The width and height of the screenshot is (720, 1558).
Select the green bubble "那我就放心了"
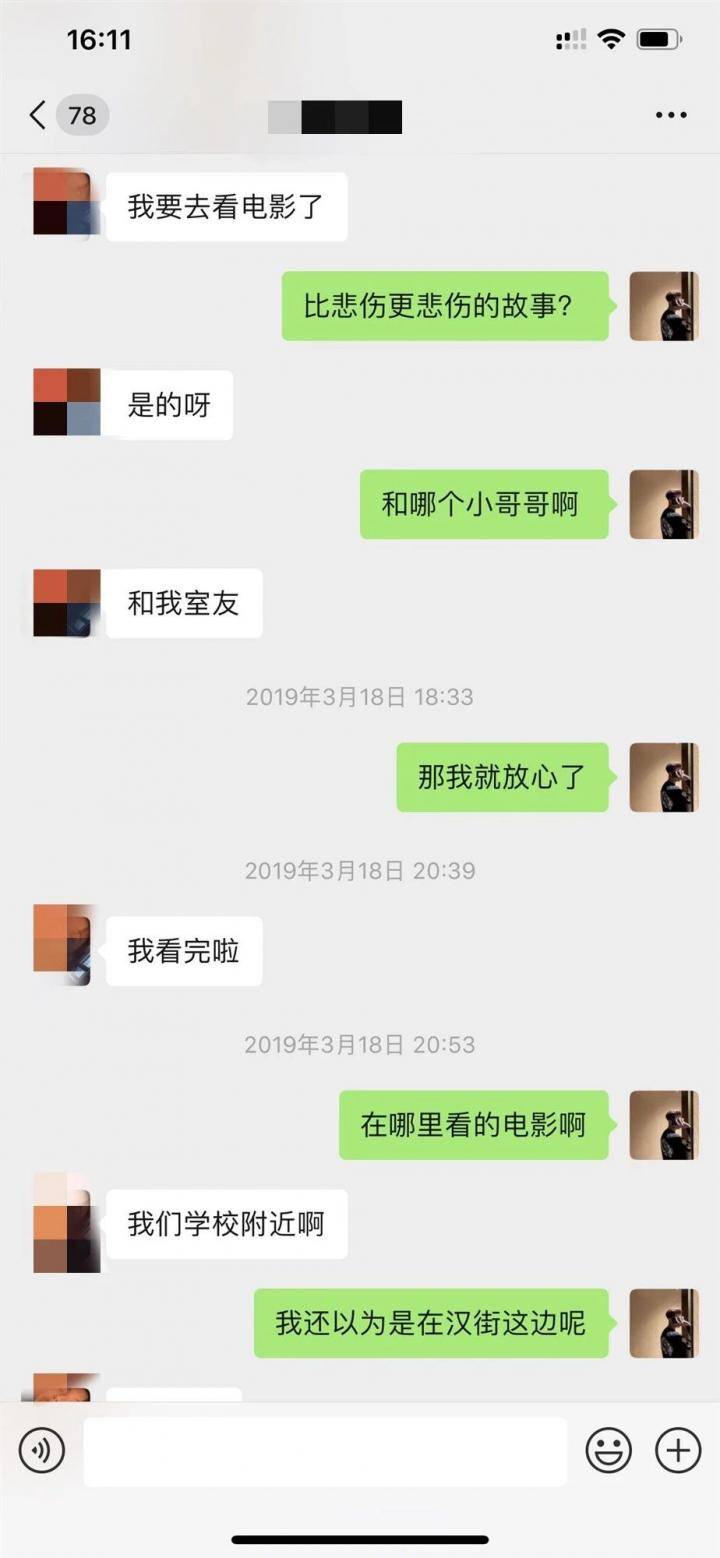[x=503, y=777]
